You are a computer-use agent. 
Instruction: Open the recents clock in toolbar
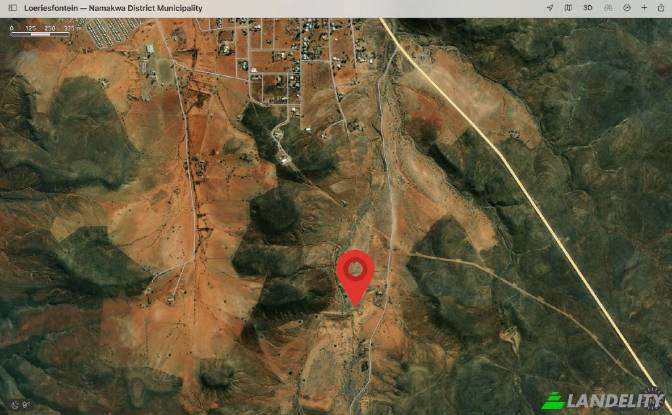627,8
